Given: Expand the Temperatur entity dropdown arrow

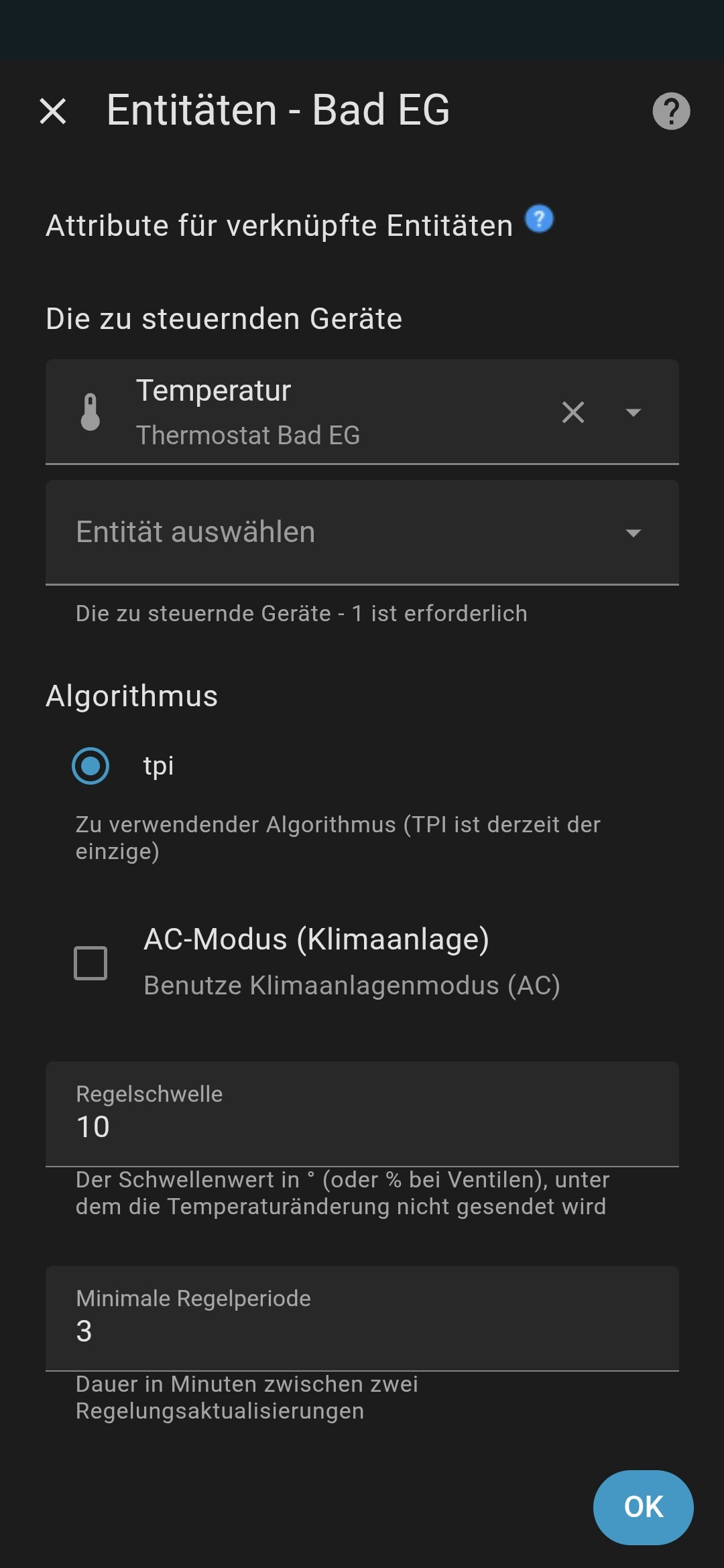Looking at the screenshot, I should (x=633, y=412).
